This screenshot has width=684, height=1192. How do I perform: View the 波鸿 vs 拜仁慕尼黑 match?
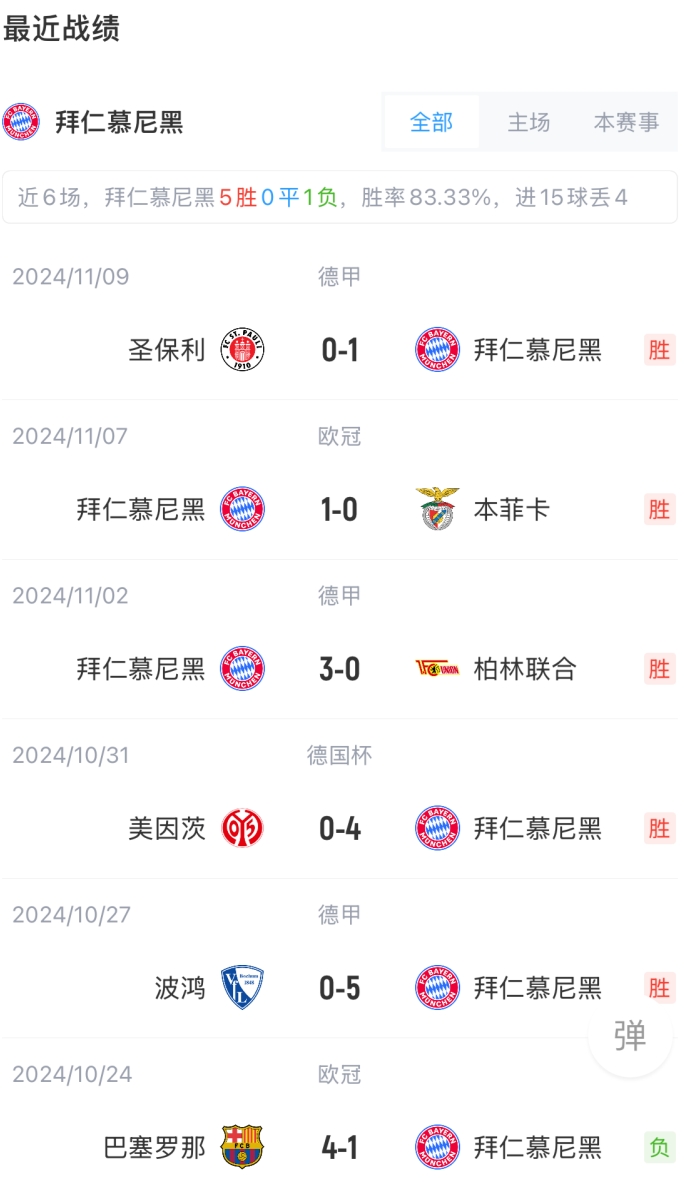pyautogui.click(x=340, y=988)
